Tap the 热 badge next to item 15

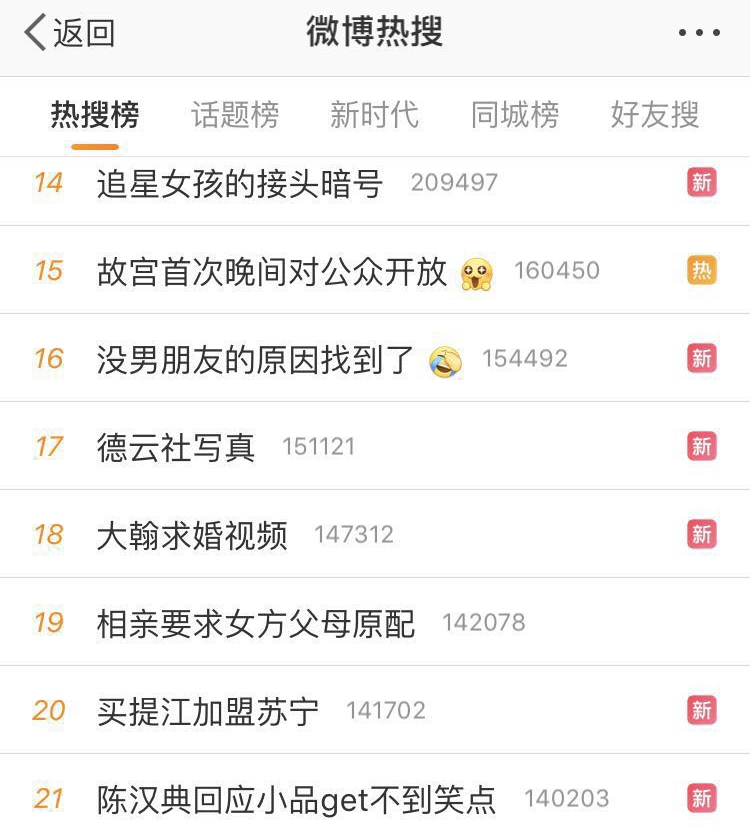coord(702,270)
